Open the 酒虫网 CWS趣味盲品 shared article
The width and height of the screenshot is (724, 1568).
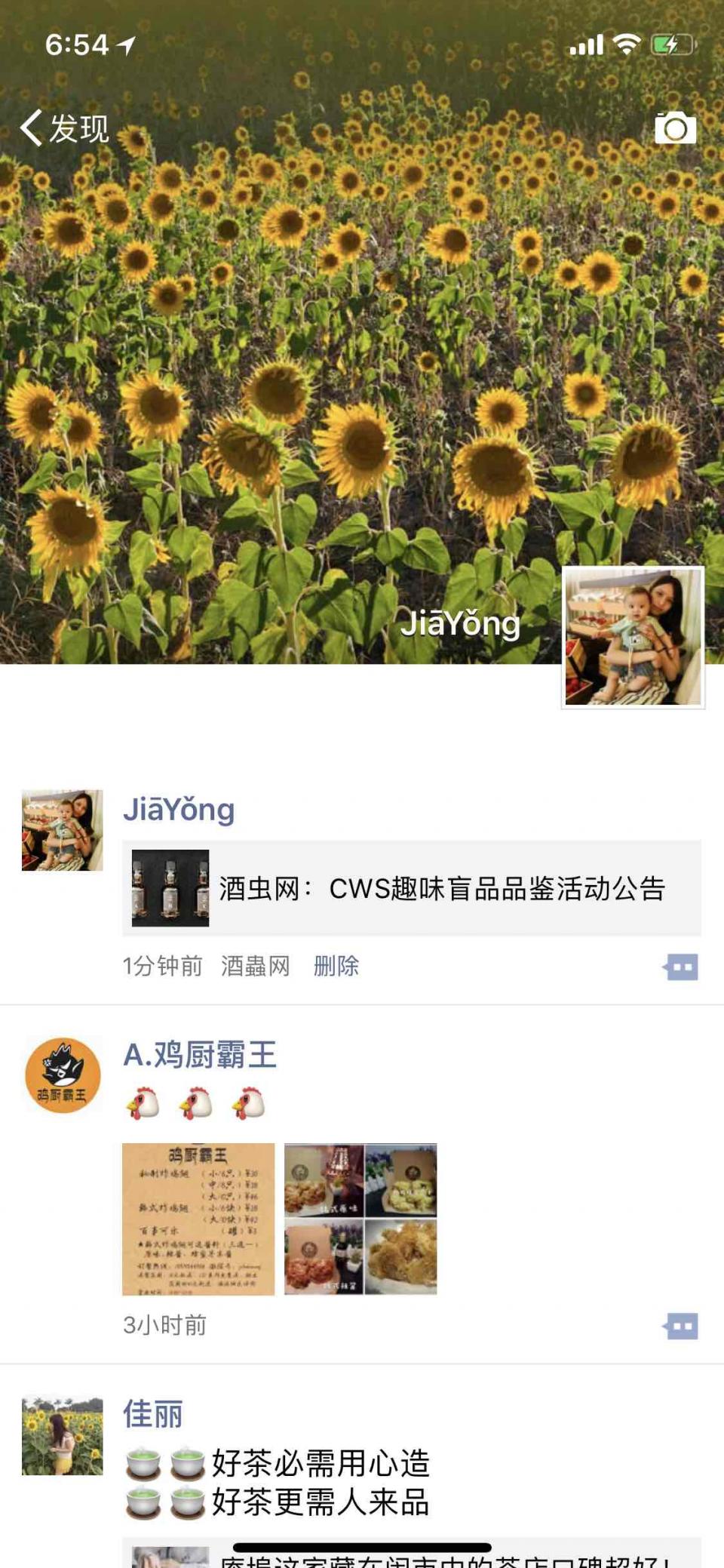[412, 888]
